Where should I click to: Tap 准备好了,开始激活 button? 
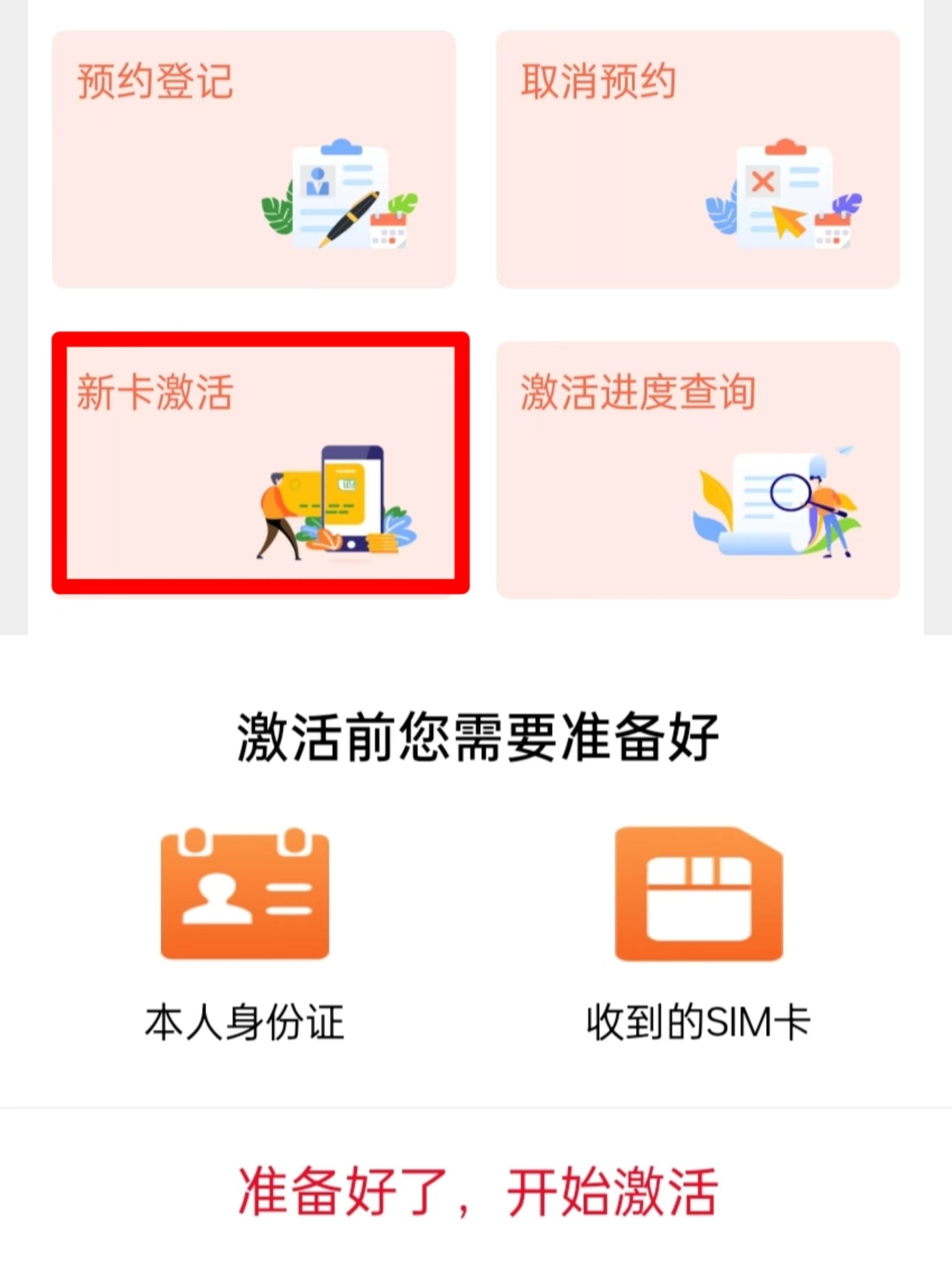click(477, 1192)
